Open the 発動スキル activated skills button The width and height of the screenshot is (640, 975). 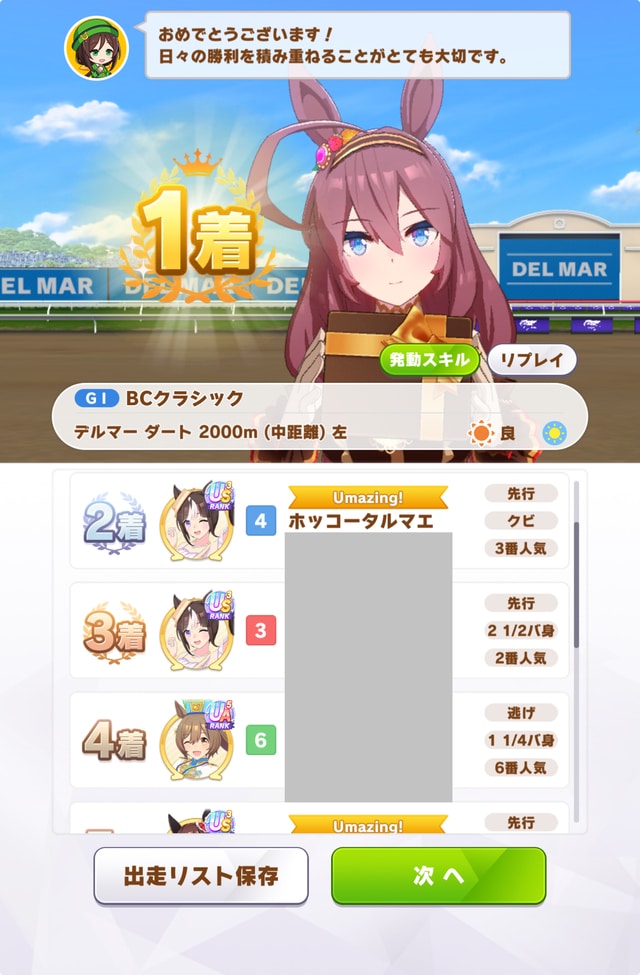429,360
